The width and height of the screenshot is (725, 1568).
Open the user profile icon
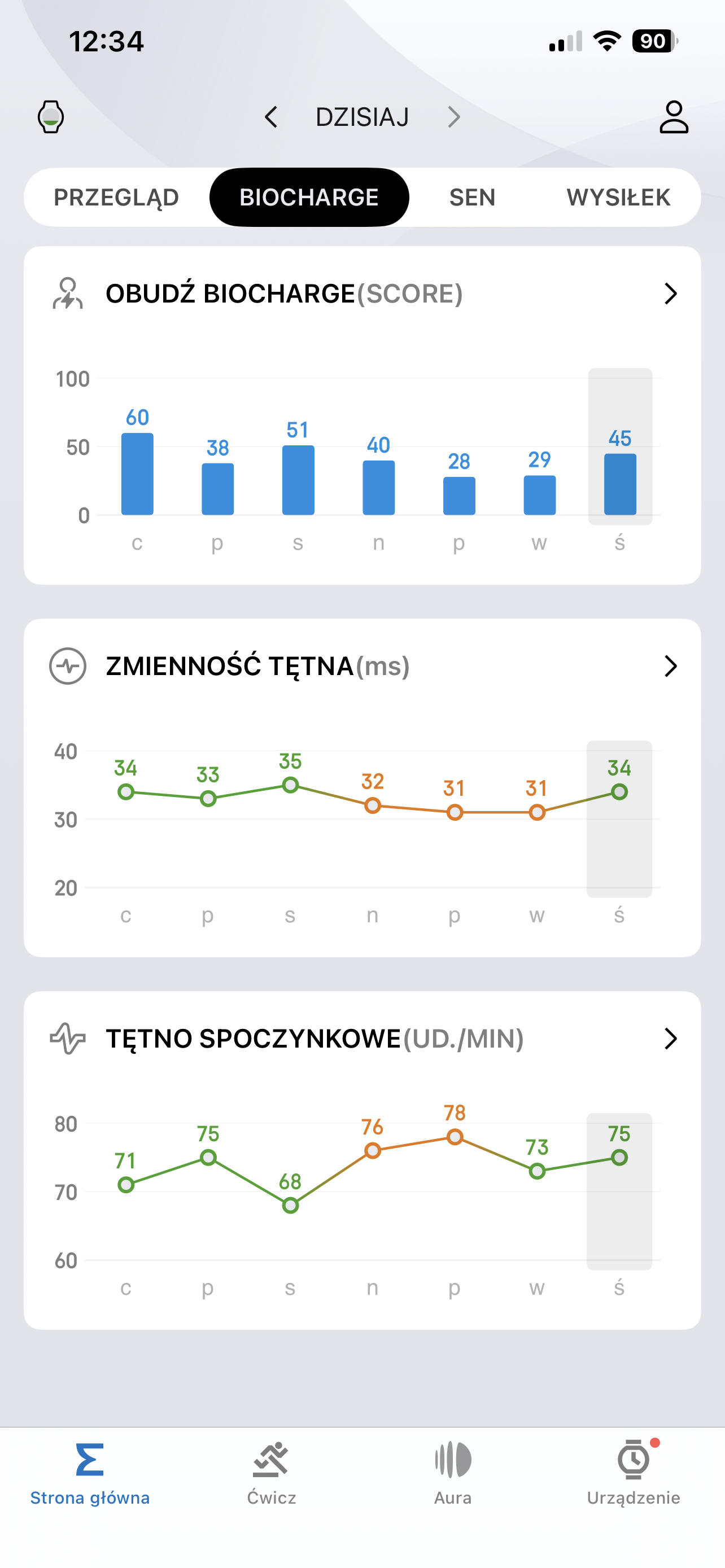click(673, 117)
